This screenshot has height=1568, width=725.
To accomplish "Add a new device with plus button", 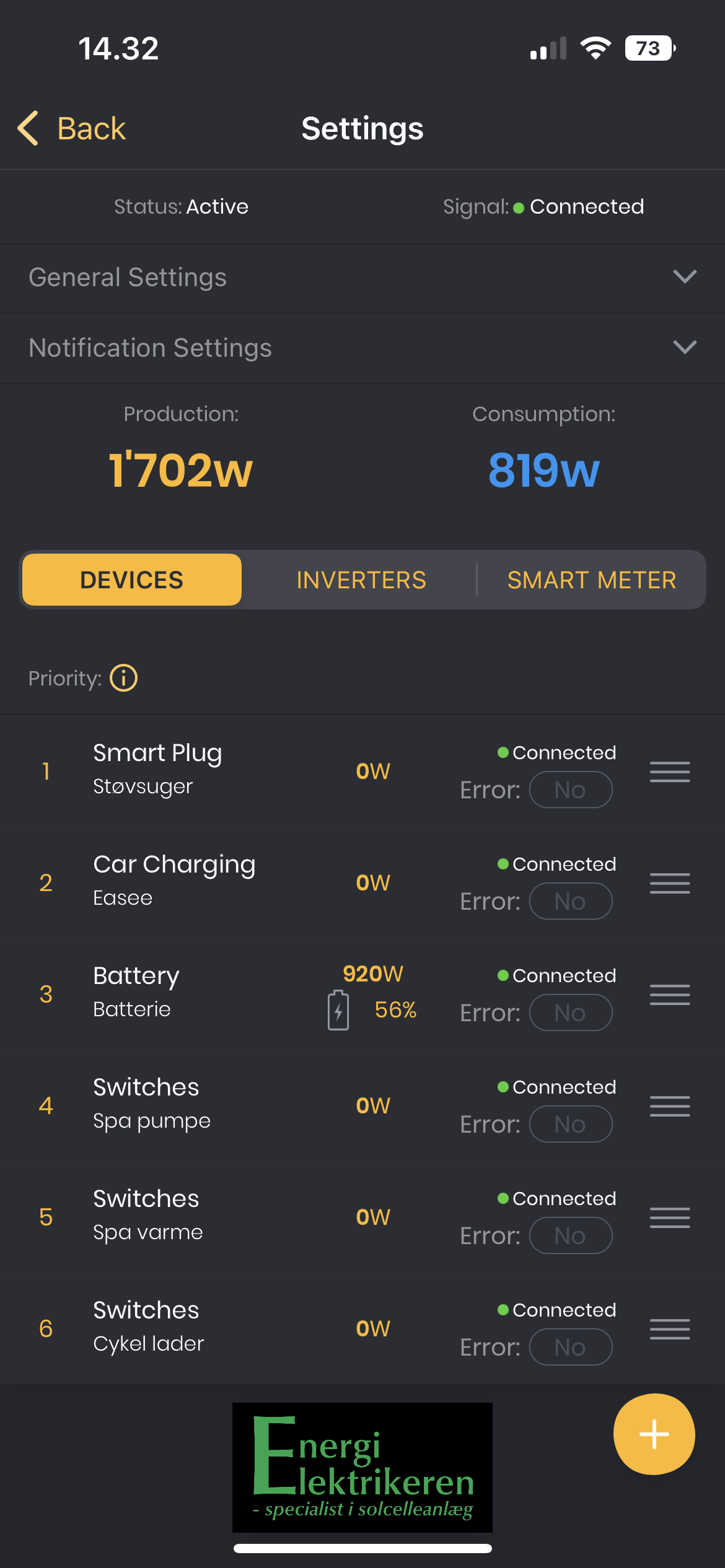I will coord(654,1434).
